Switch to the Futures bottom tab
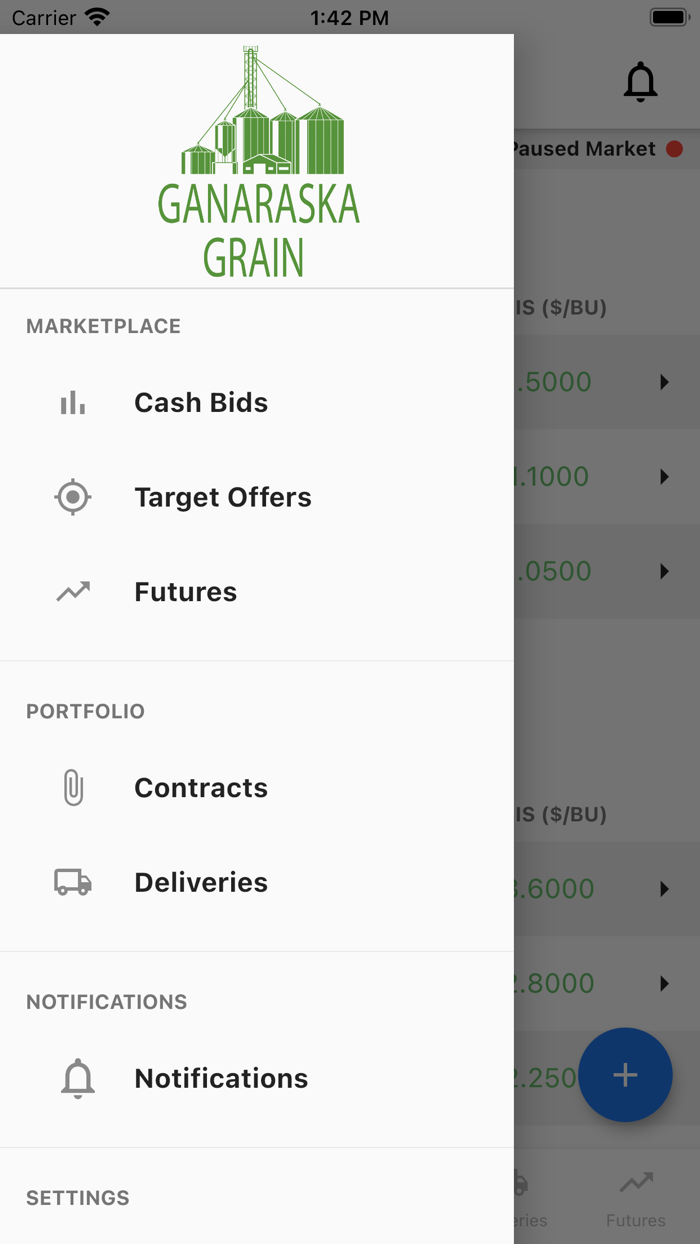 pos(636,1200)
